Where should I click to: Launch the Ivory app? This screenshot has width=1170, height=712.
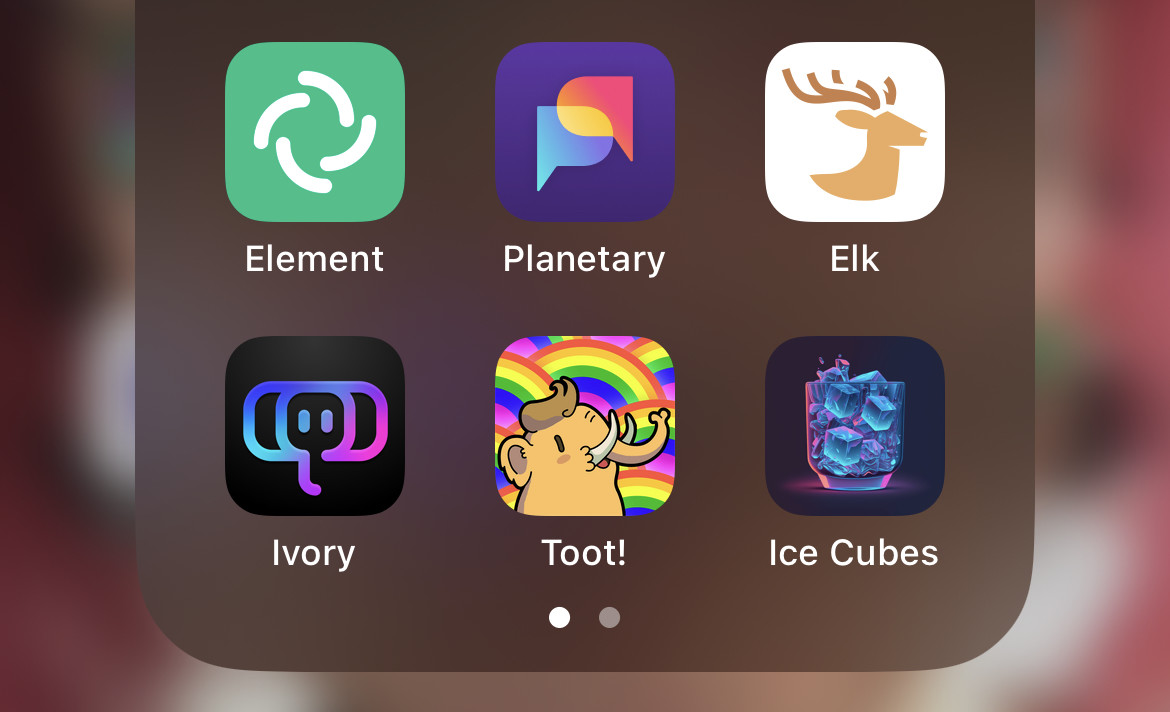[315, 426]
